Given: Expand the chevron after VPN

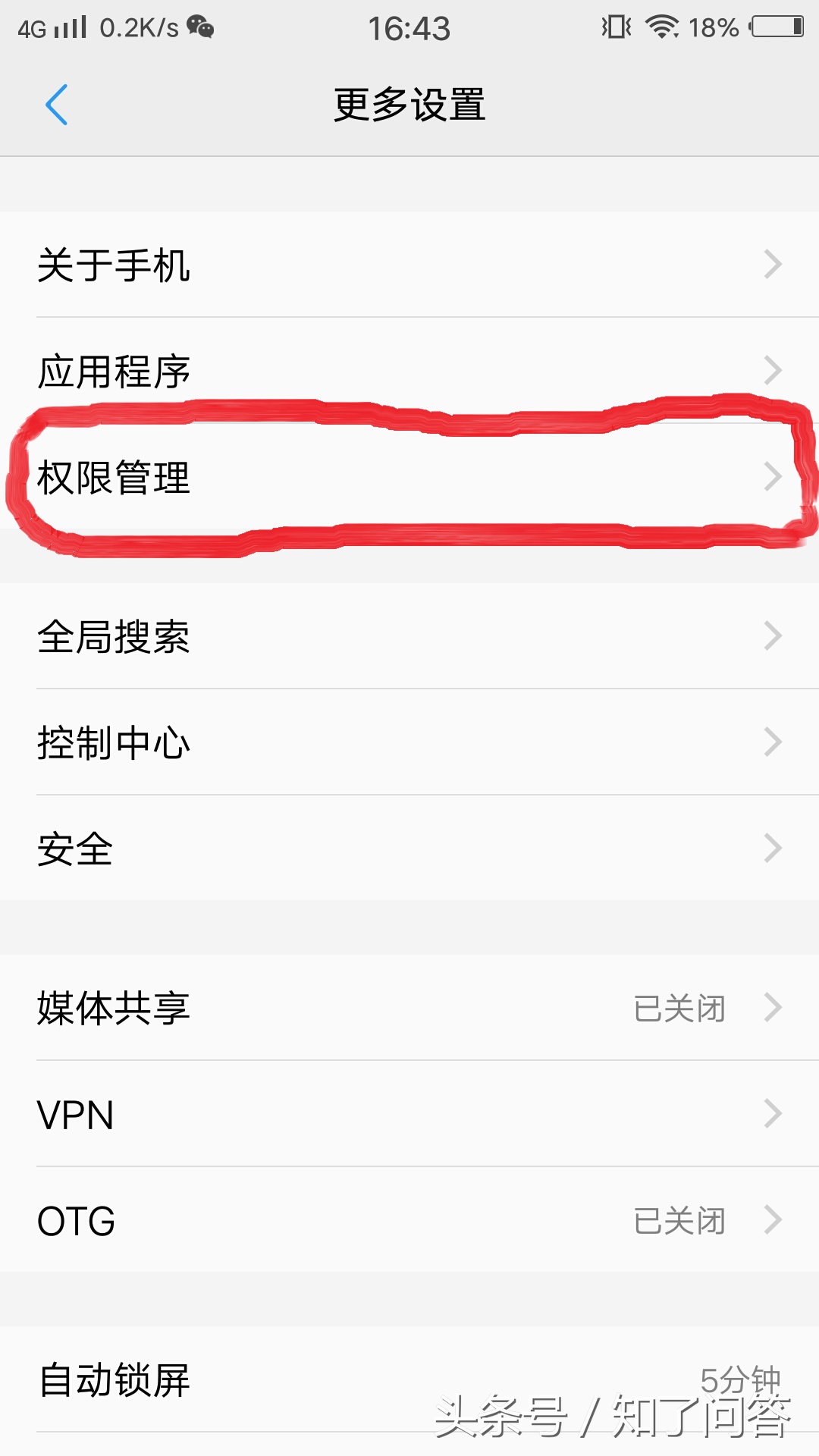Looking at the screenshot, I should pyautogui.click(x=774, y=1115).
